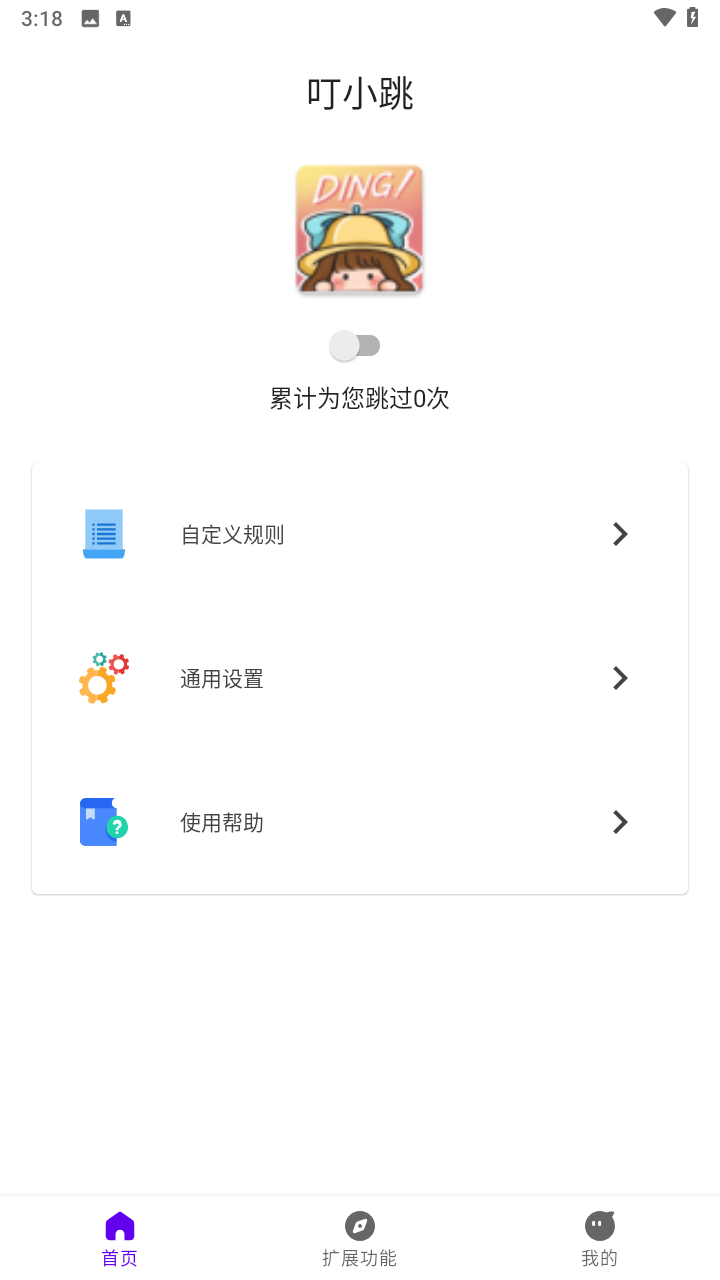Click the 累计为您跳过0次 counter text

358,398
